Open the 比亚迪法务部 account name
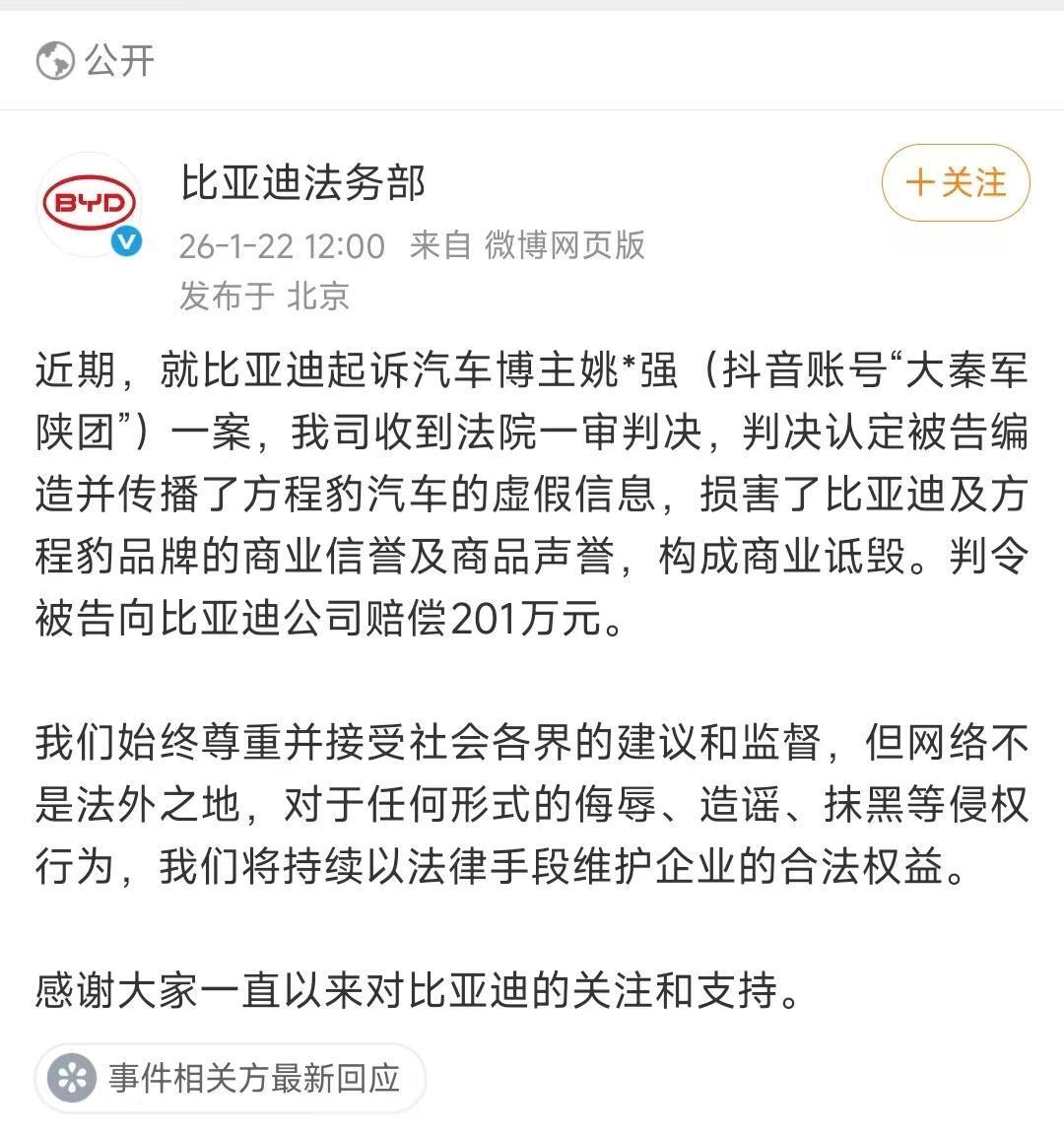This screenshot has width=1064, height=1135. point(302,183)
